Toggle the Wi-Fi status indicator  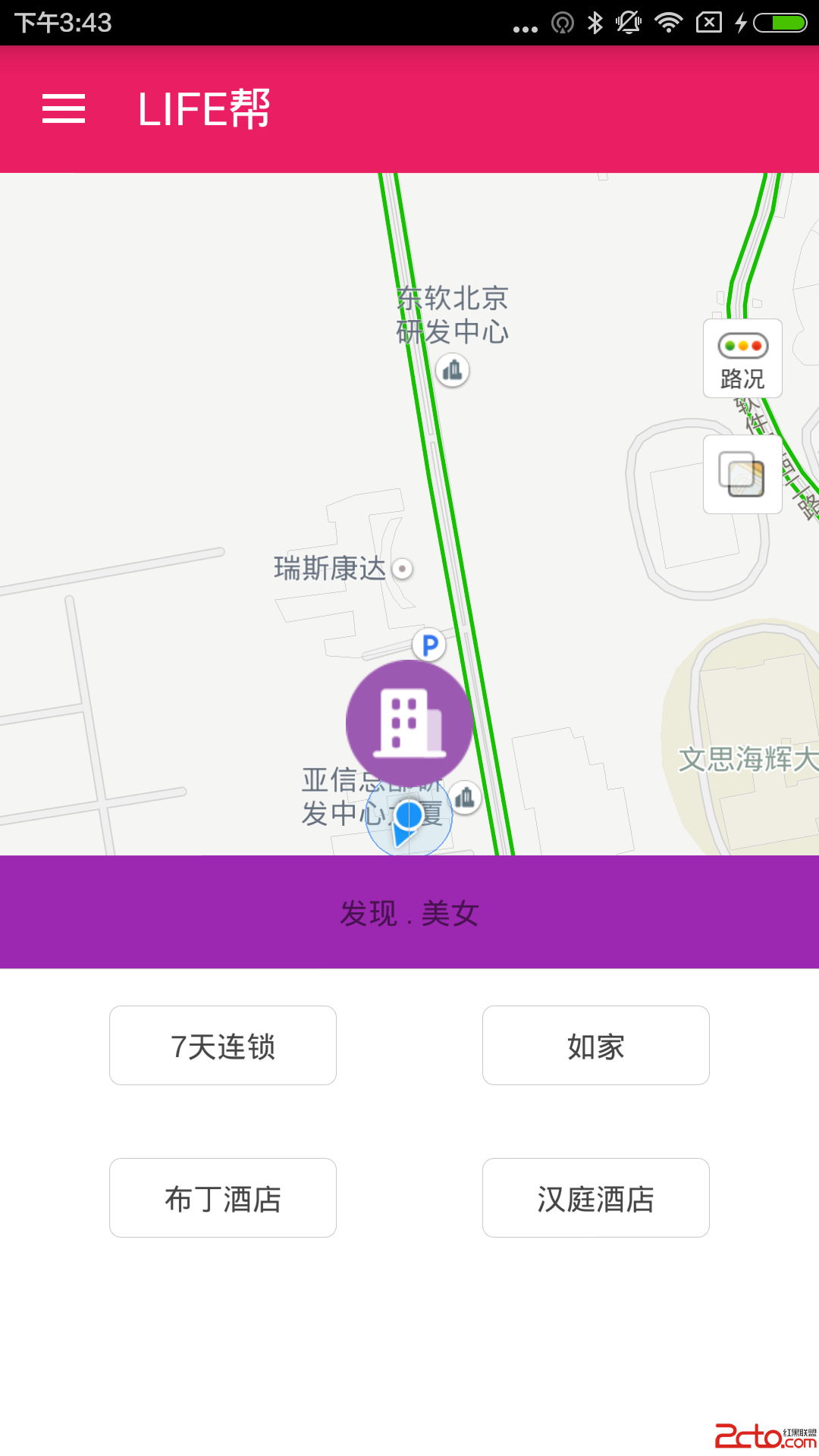click(x=668, y=23)
